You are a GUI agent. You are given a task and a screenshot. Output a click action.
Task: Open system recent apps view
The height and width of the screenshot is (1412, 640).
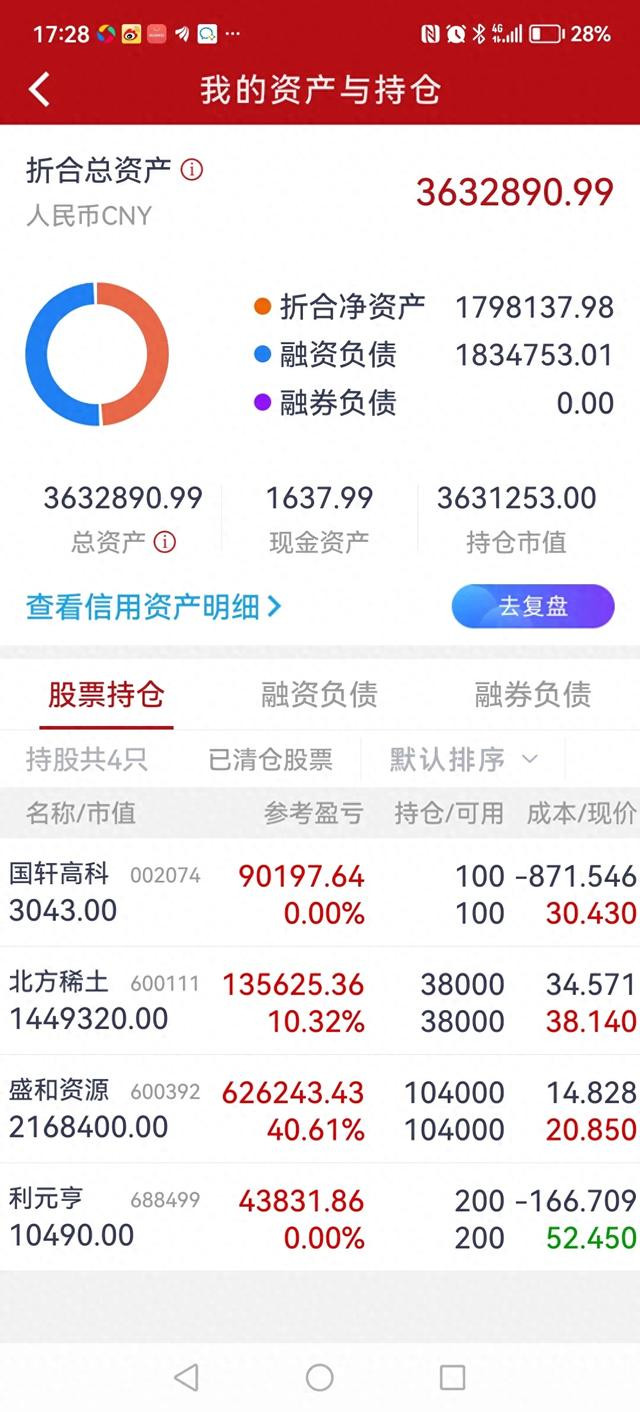(x=452, y=1377)
